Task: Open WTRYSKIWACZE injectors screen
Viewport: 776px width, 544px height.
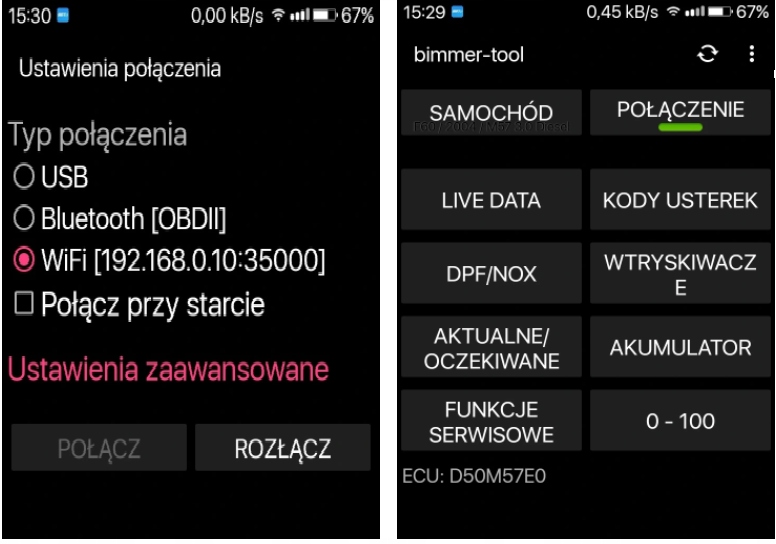Action: pyautogui.click(x=680, y=274)
